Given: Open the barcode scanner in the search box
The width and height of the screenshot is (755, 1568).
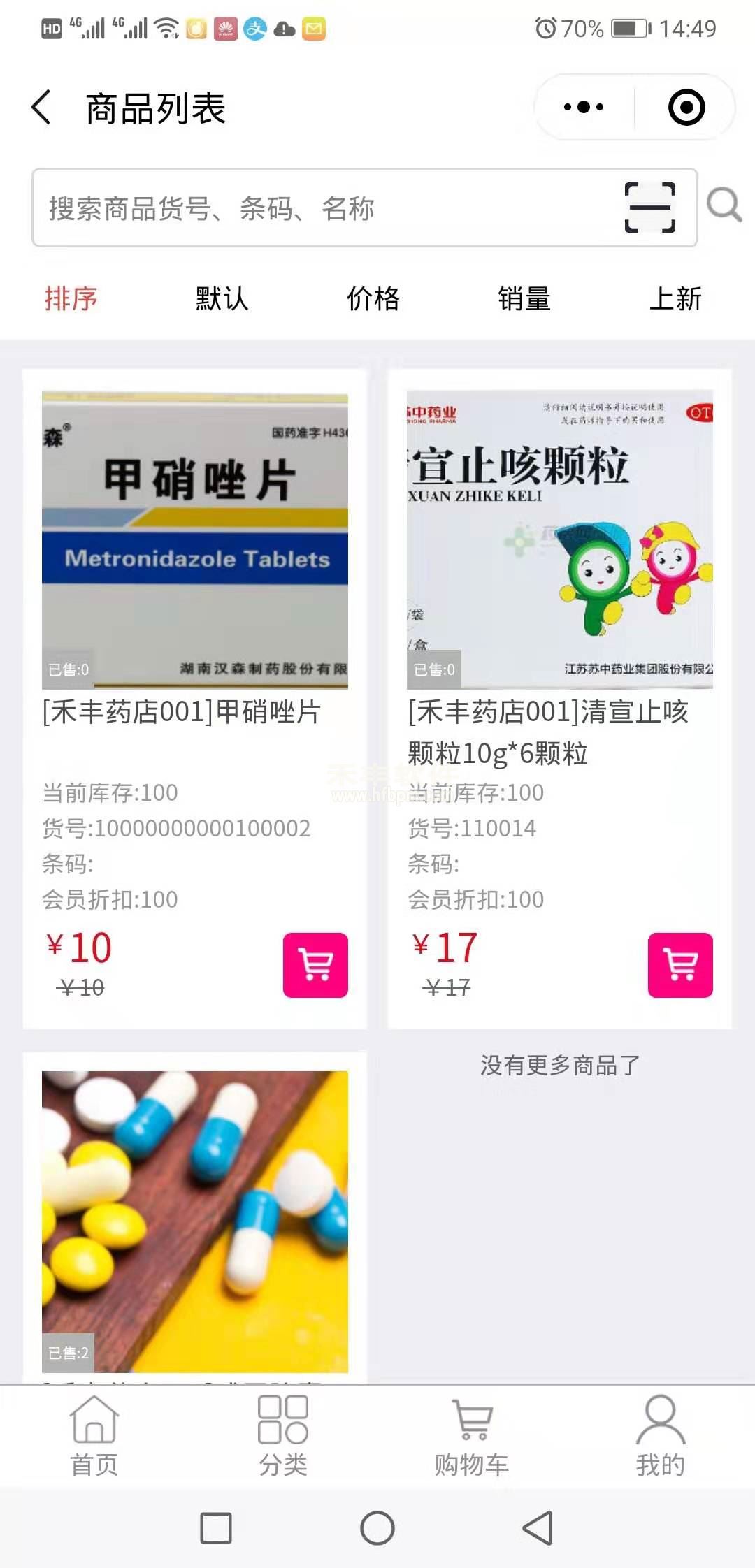Looking at the screenshot, I should click(649, 208).
